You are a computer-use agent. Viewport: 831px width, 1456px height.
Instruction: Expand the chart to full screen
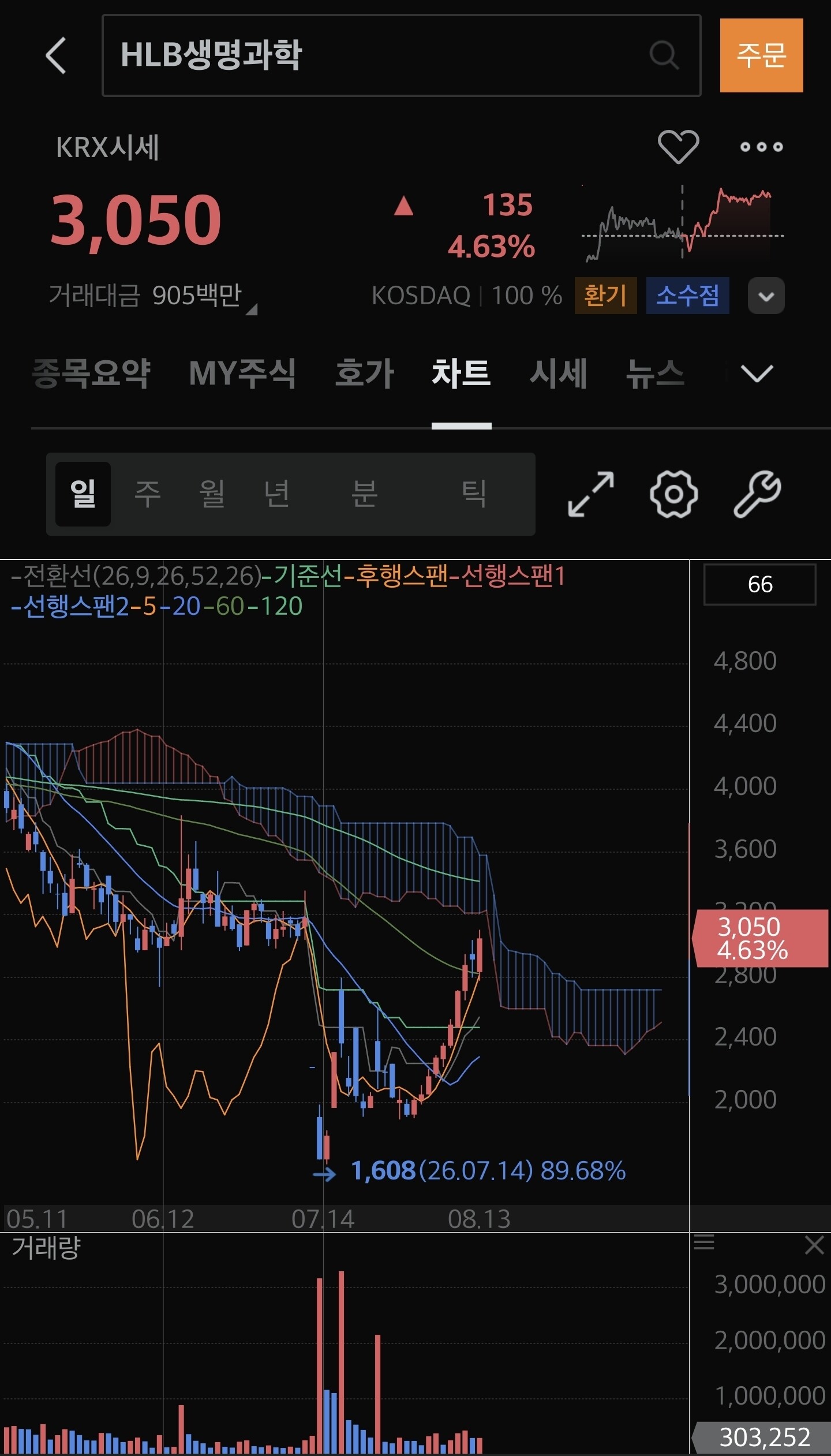click(x=591, y=494)
